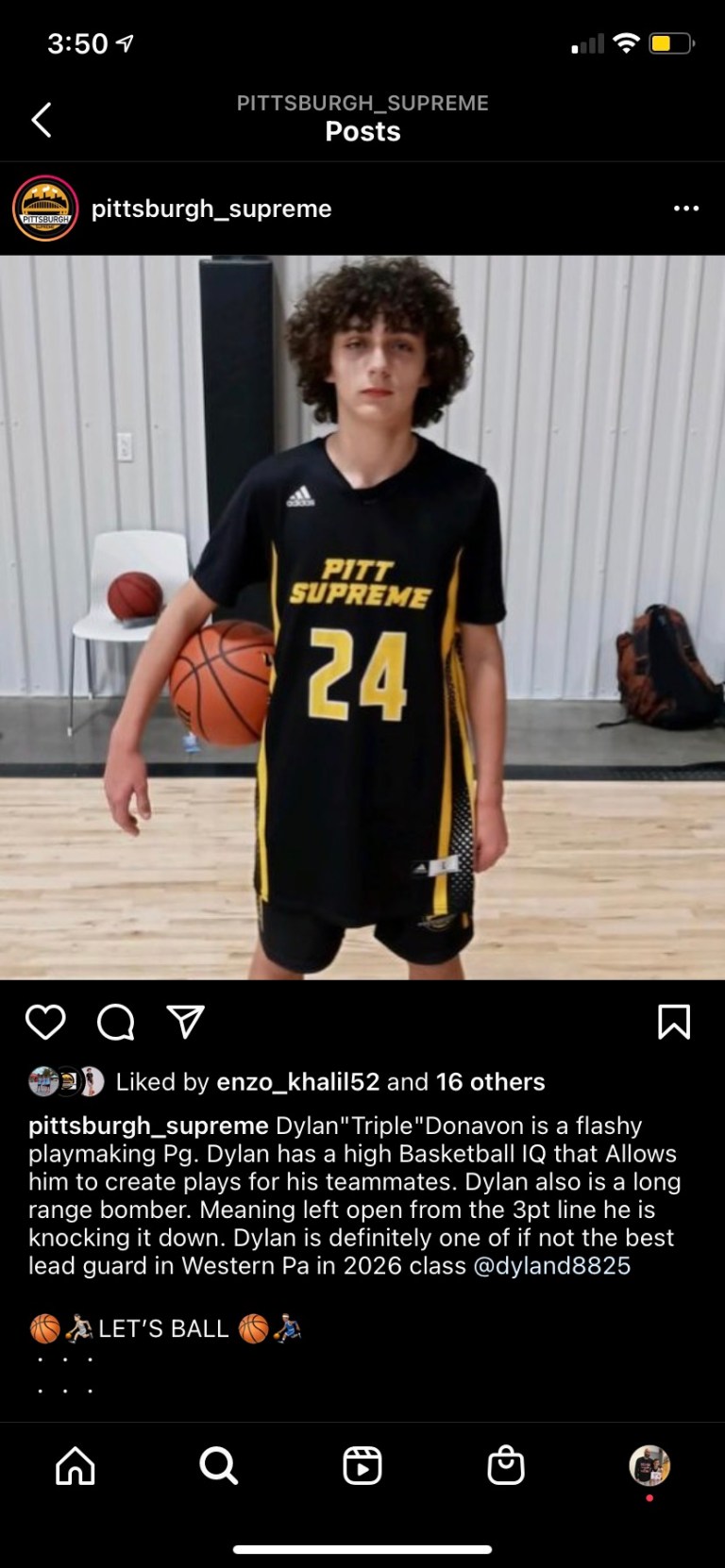Open post options three-dot menu
Image resolution: width=725 pixels, height=1568 pixels.
[686, 209]
